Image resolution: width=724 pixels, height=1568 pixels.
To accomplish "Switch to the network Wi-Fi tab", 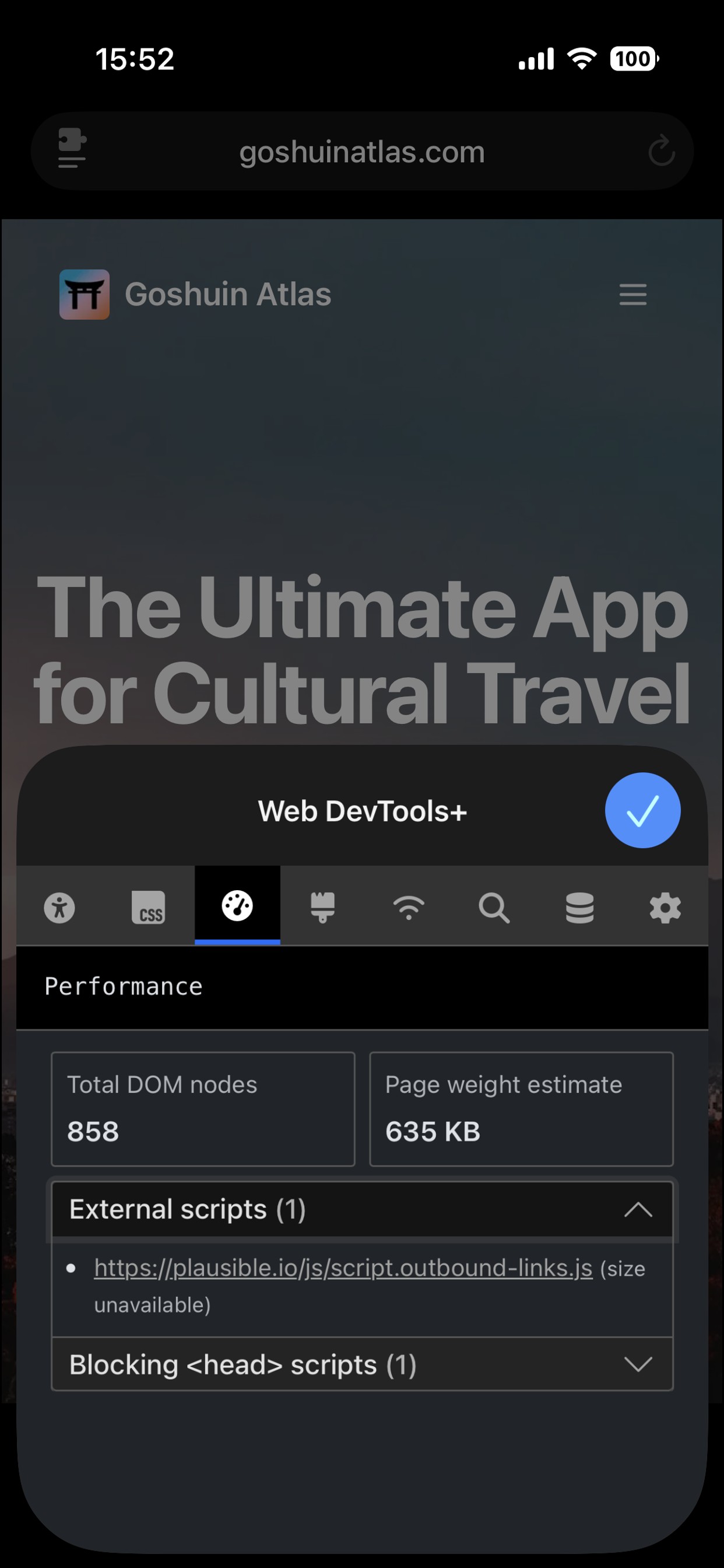I will (x=409, y=908).
